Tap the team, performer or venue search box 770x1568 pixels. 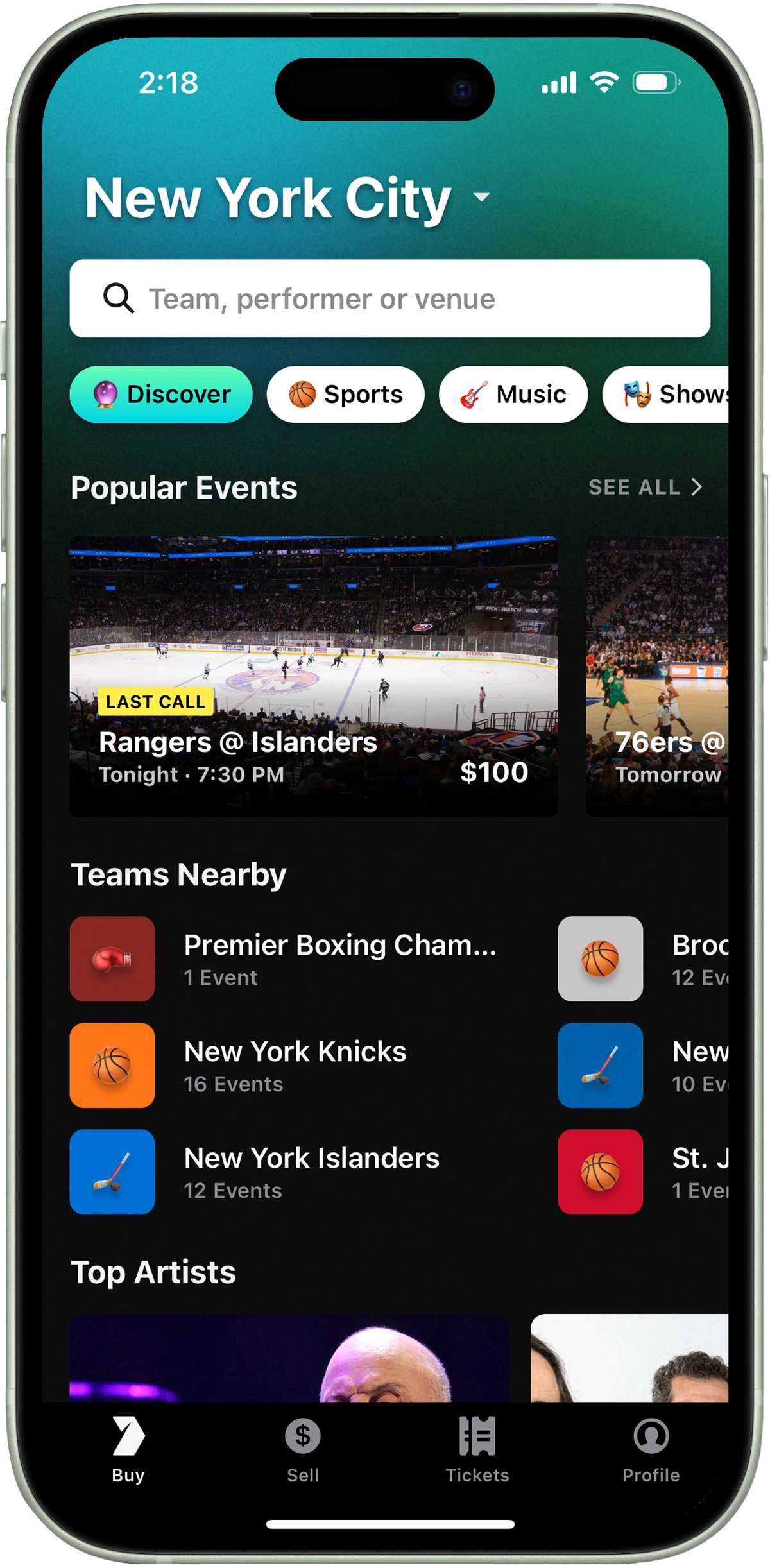pos(389,299)
